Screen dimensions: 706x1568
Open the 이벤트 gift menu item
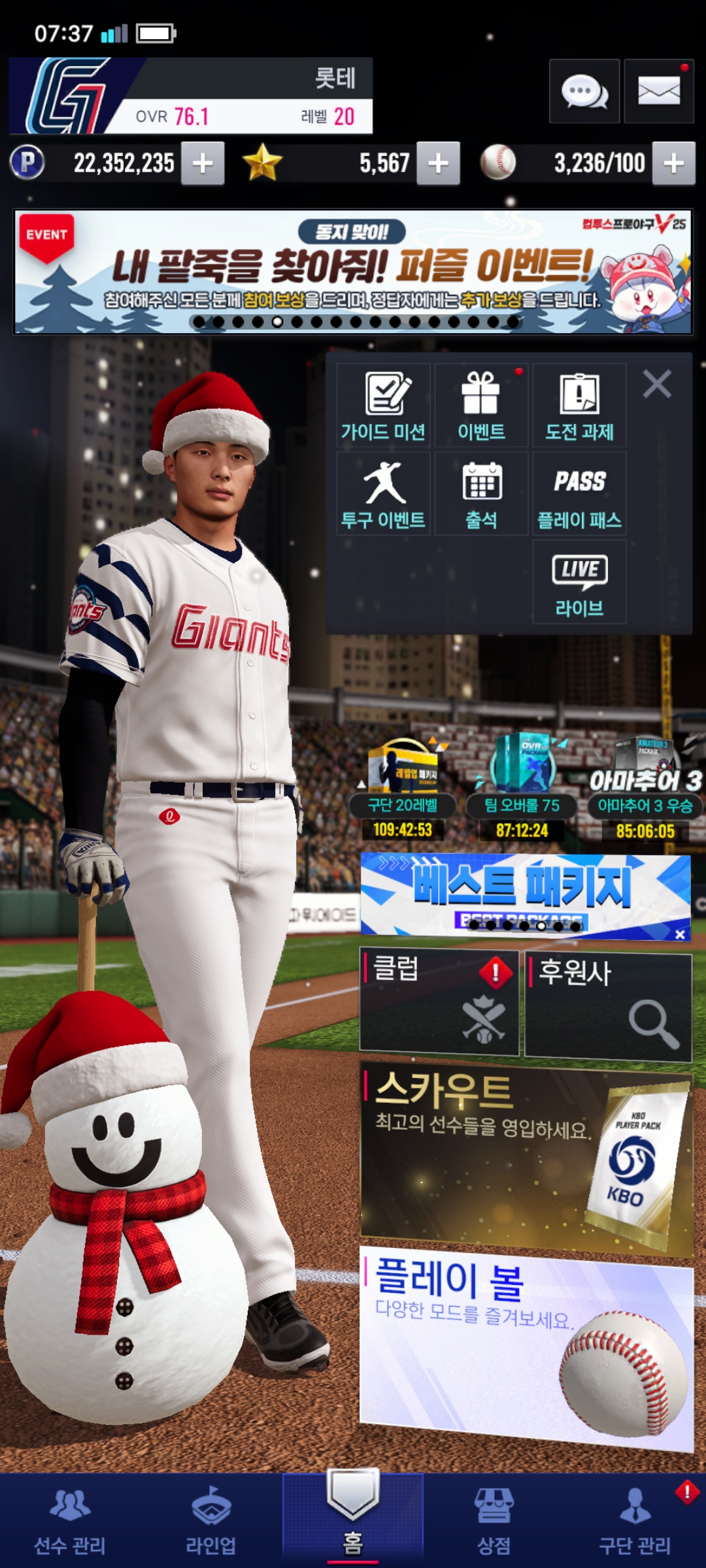click(481, 406)
